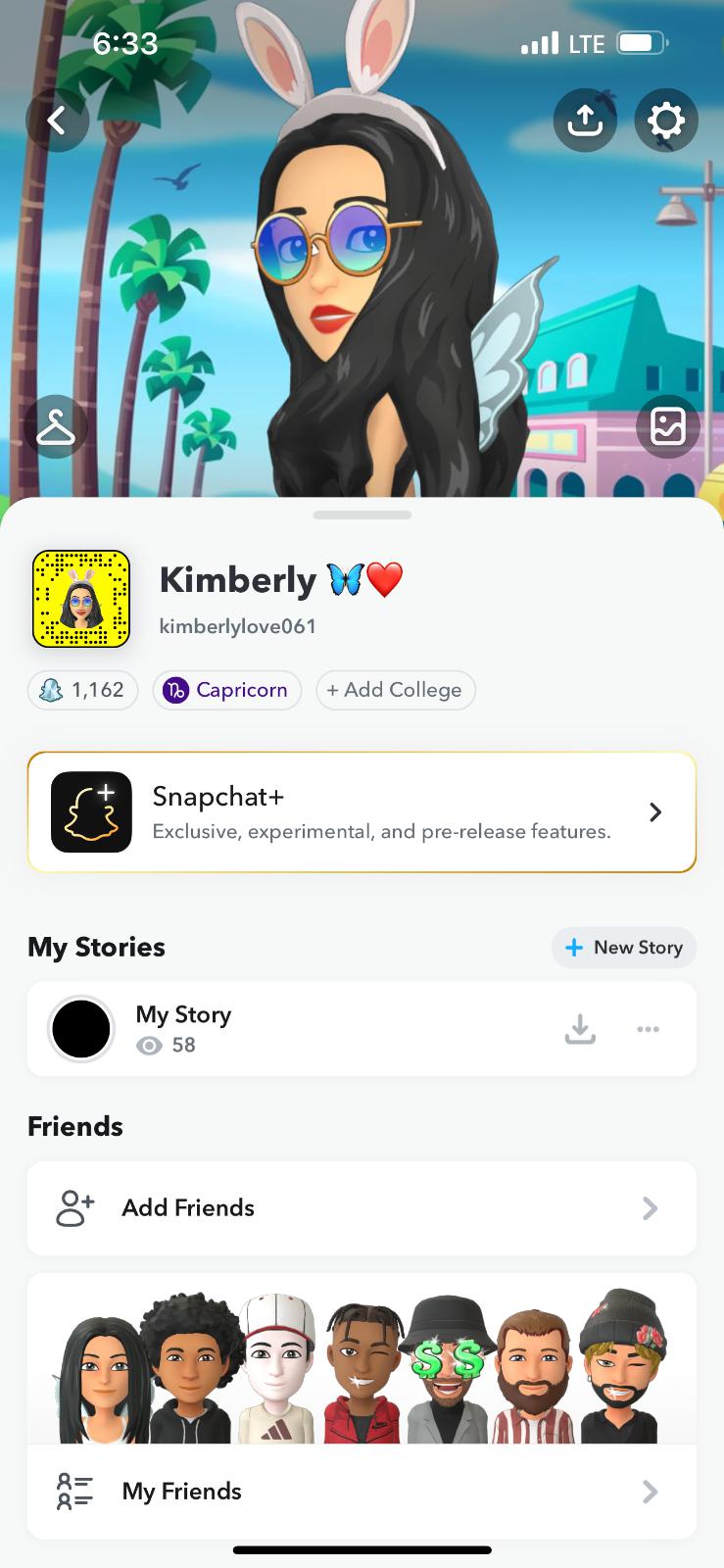Image resolution: width=724 pixels, height=1568 pixels.
Task: View the My Friends list
Action: point(362,1492)
